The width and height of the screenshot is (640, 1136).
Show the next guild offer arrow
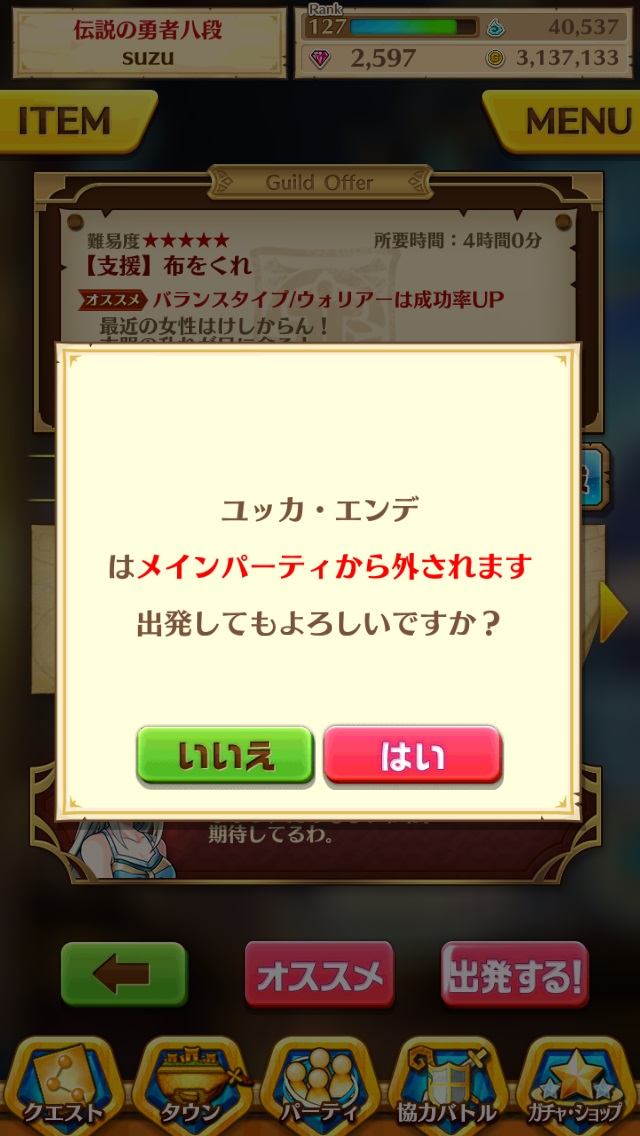[613, 612]
